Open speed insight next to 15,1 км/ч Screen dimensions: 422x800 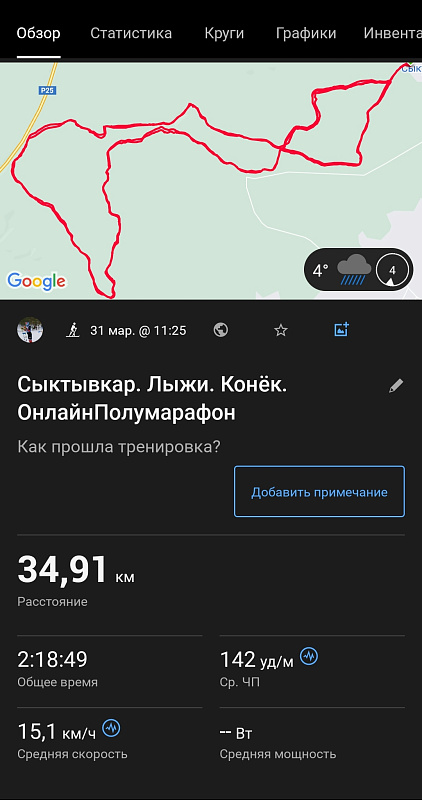(x=111, y=728)
